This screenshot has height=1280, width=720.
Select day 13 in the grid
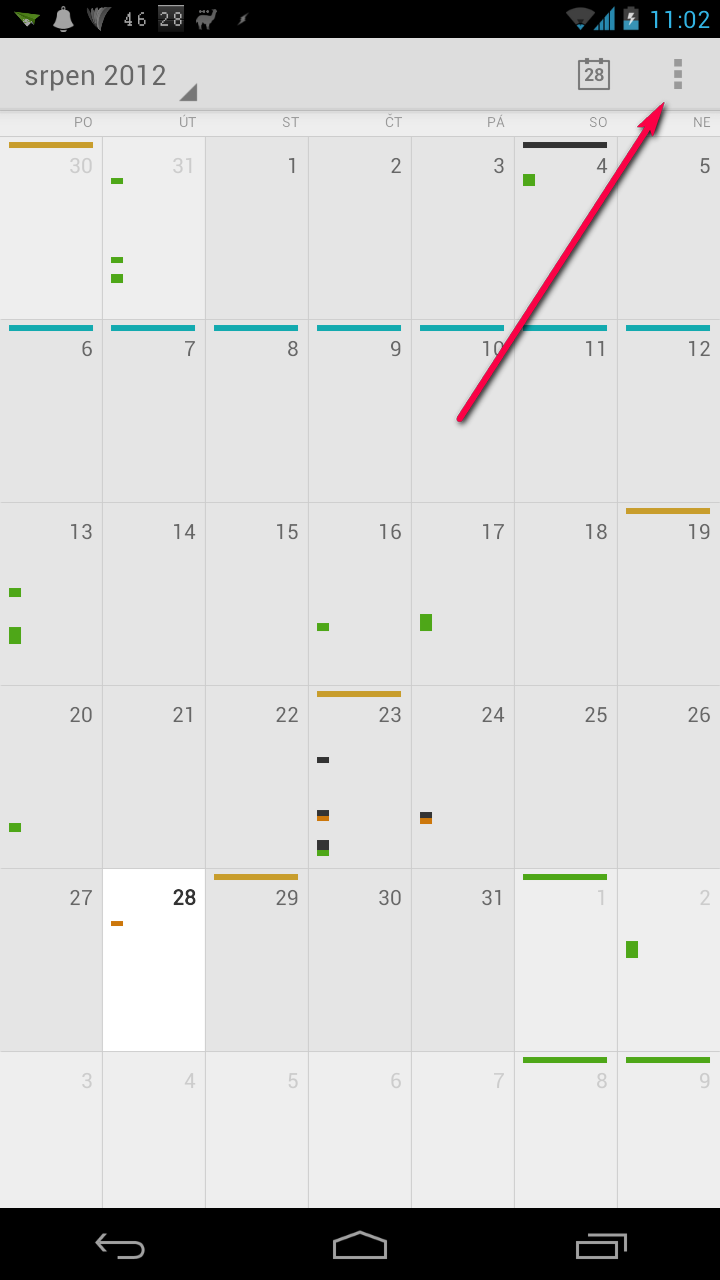click(x=51, y=594)
